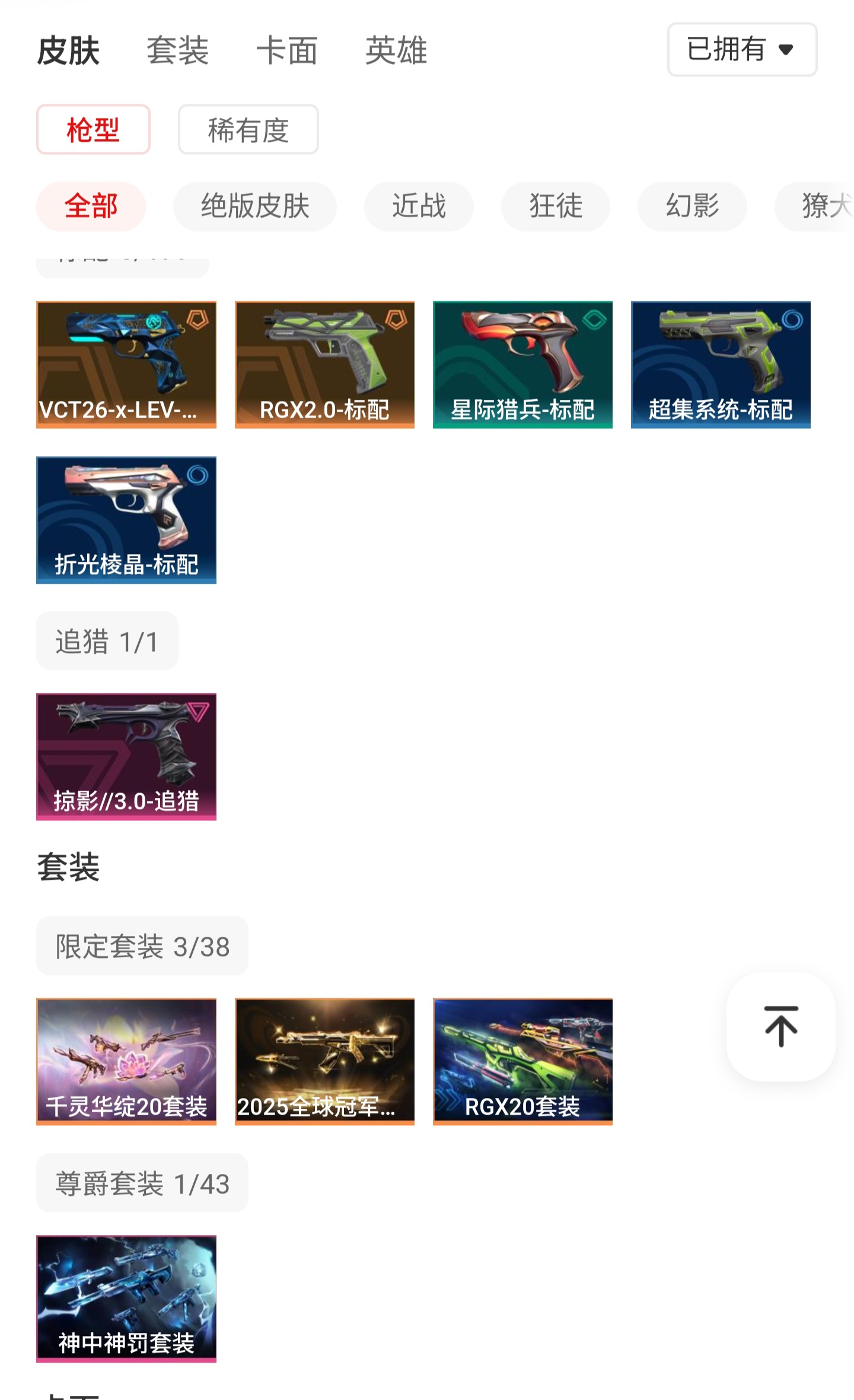Image resolution: width=854 pixels, height=1400 pixels.
Task: Open the 英雄 tab
Action: tap(396, 50)
